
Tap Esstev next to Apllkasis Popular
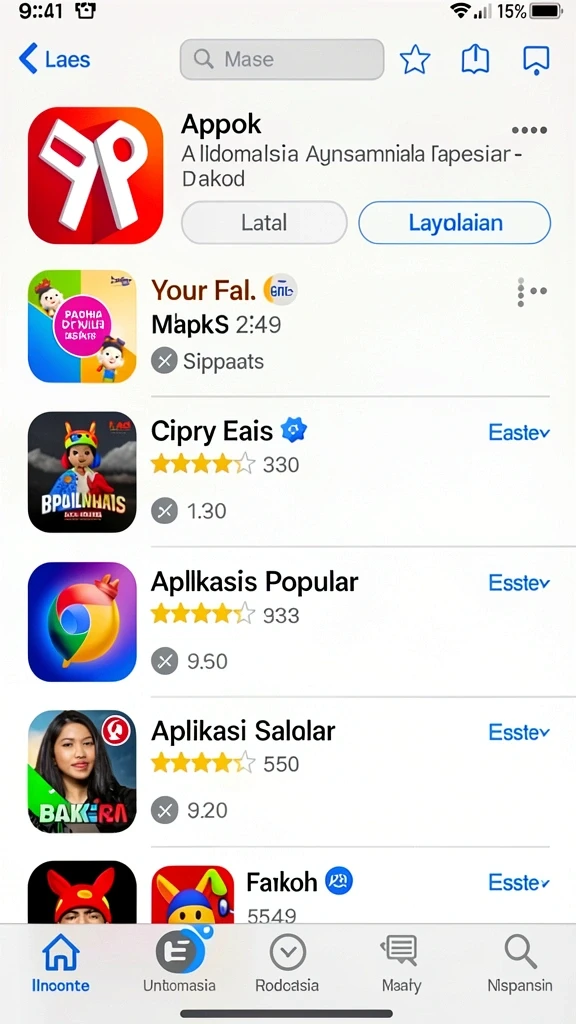click(x=519, y=583)
